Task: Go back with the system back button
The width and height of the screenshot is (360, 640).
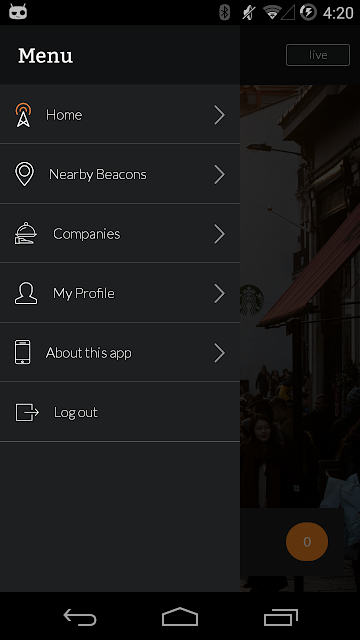Action: [x=80, y=616]
